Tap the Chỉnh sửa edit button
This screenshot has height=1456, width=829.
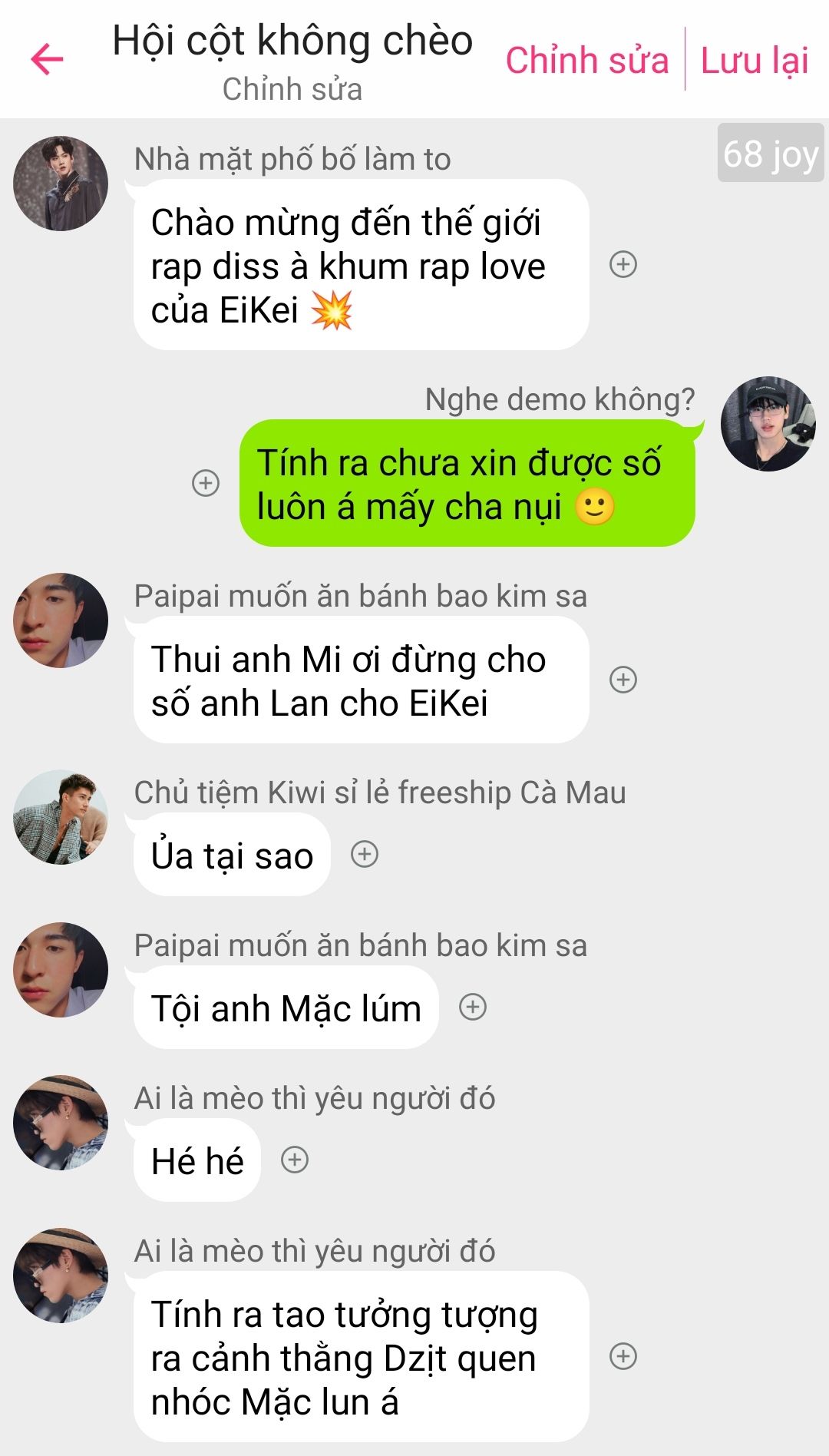(586, 61)
